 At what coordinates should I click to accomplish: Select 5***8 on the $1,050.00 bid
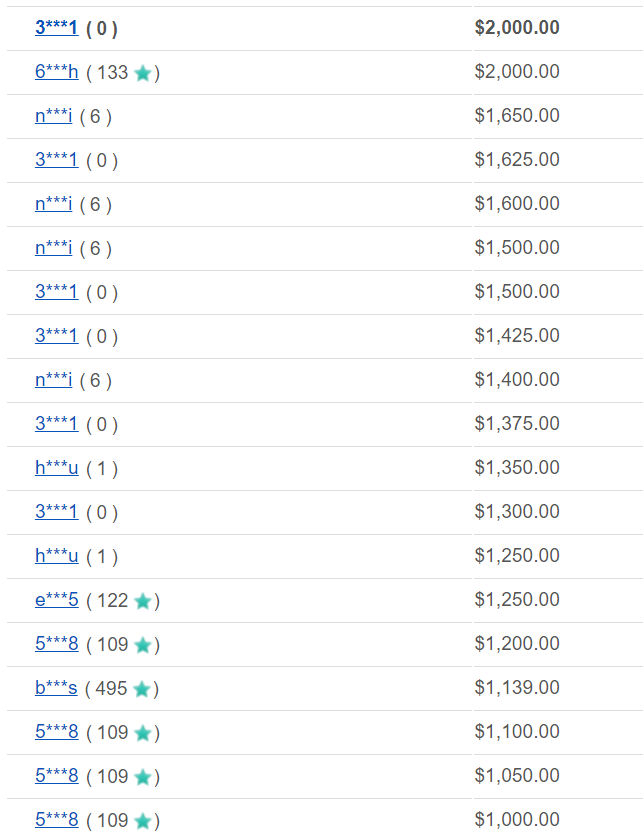56,776
